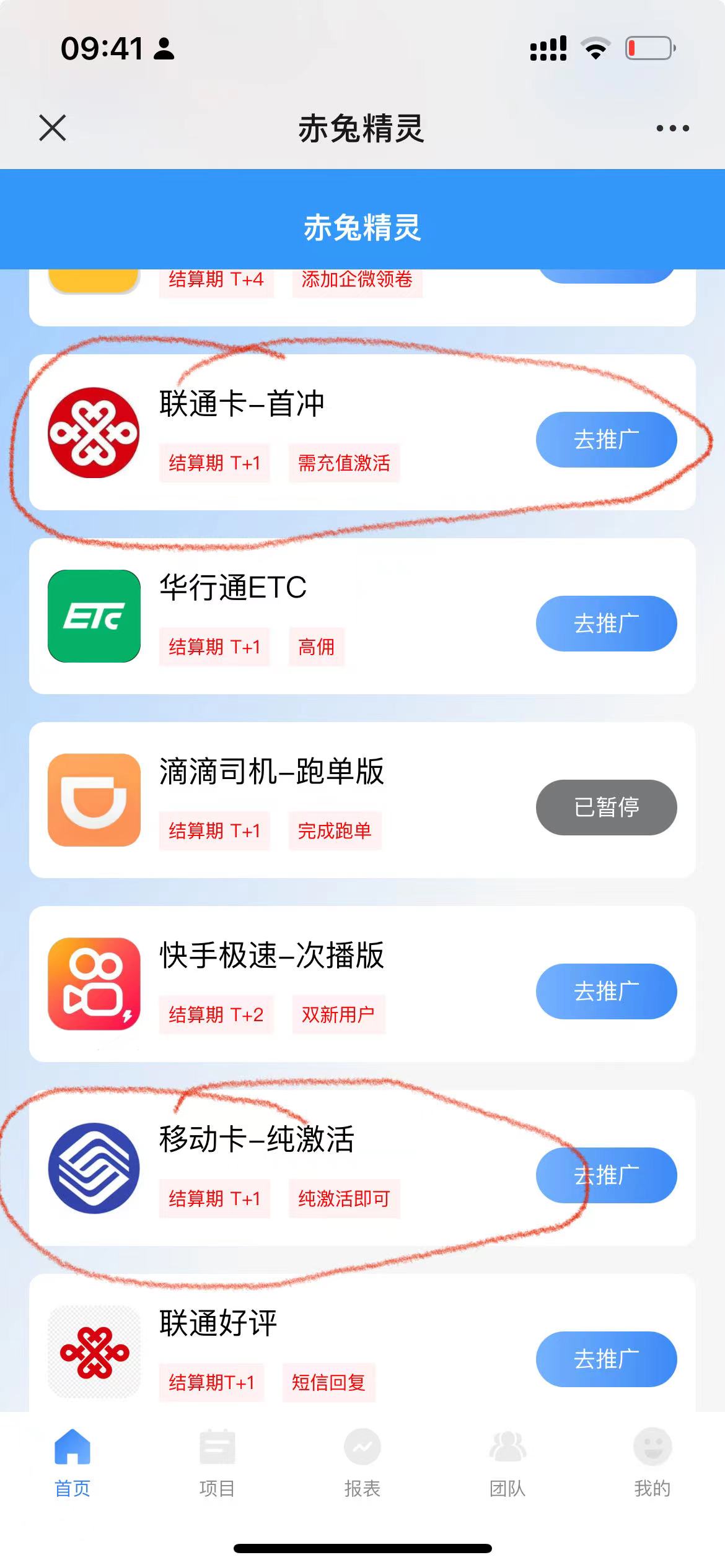Tap 去推广 for 联通好评

[606, 1359]
